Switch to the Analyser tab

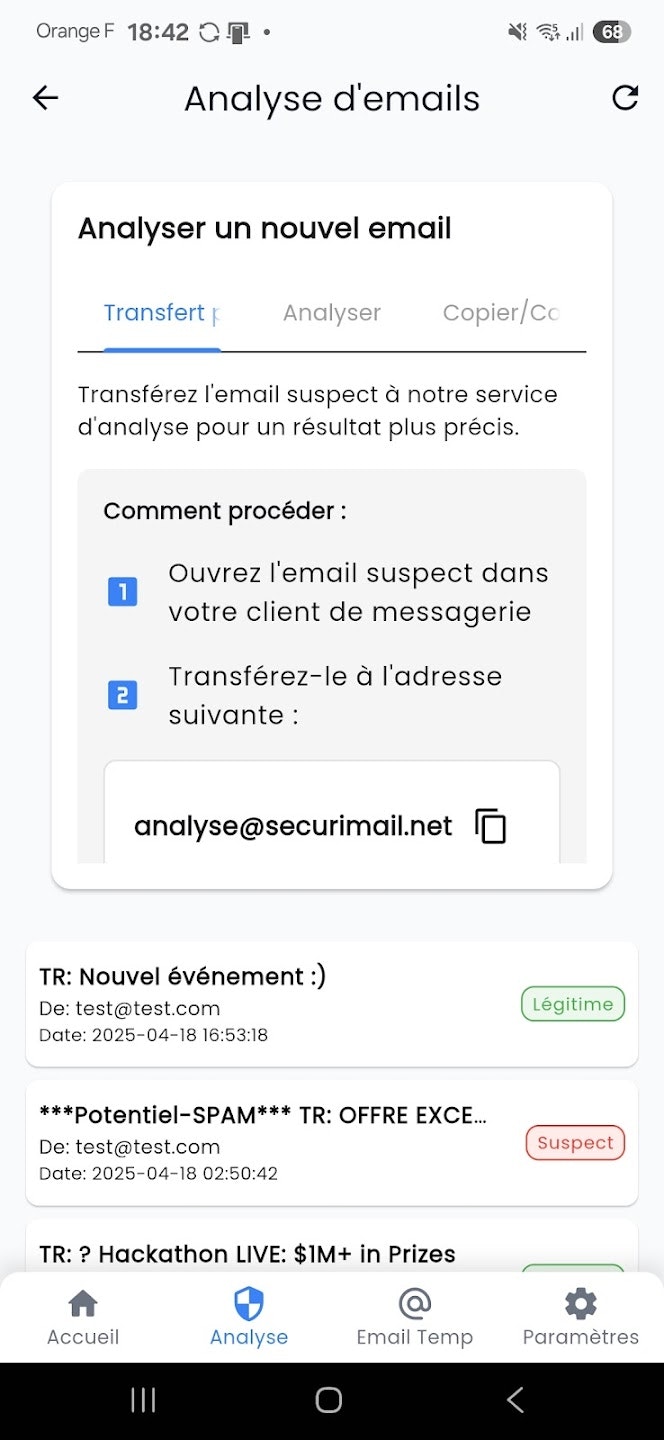331,313
